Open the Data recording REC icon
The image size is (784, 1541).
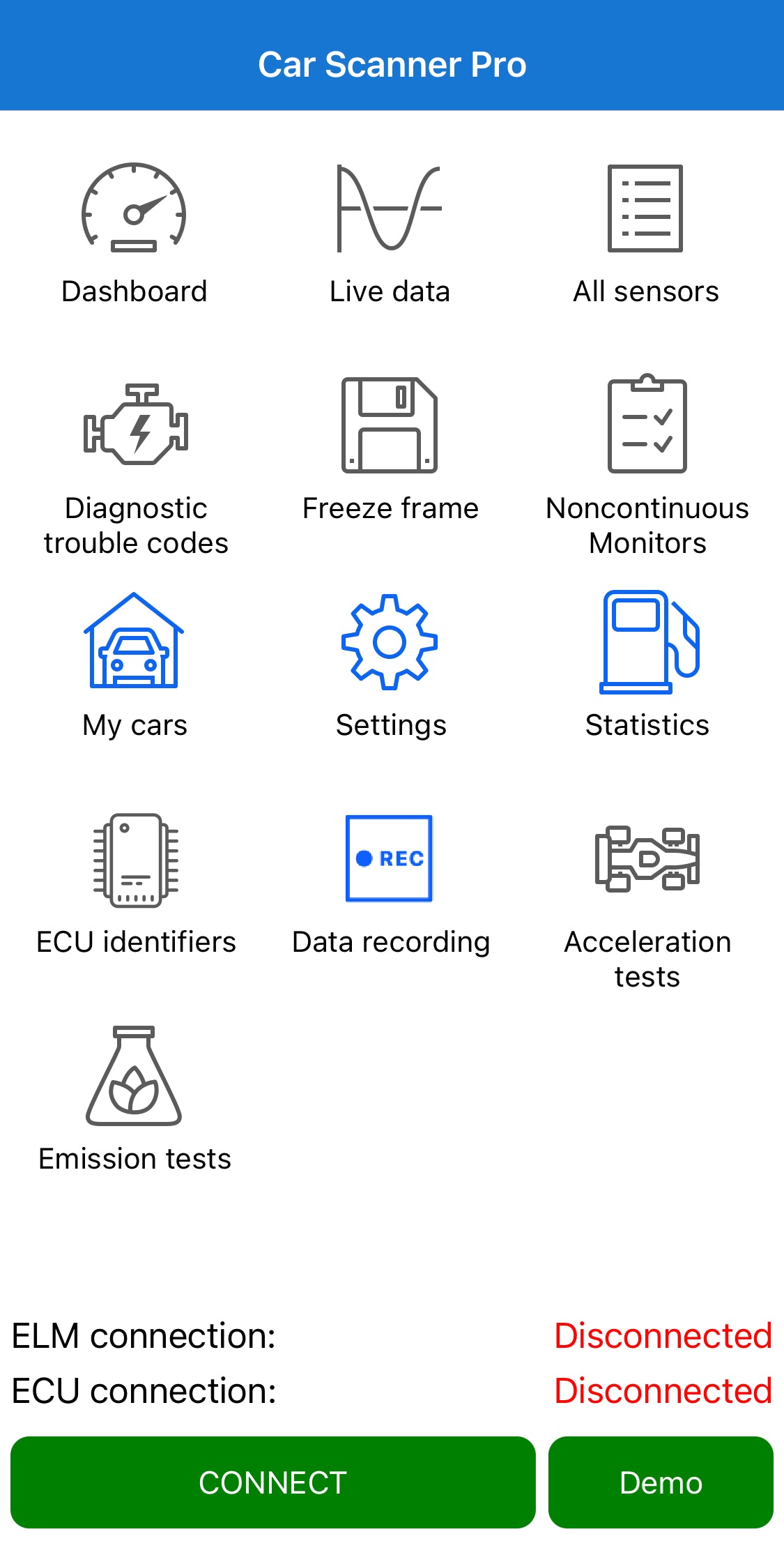[x=389, y=859]
